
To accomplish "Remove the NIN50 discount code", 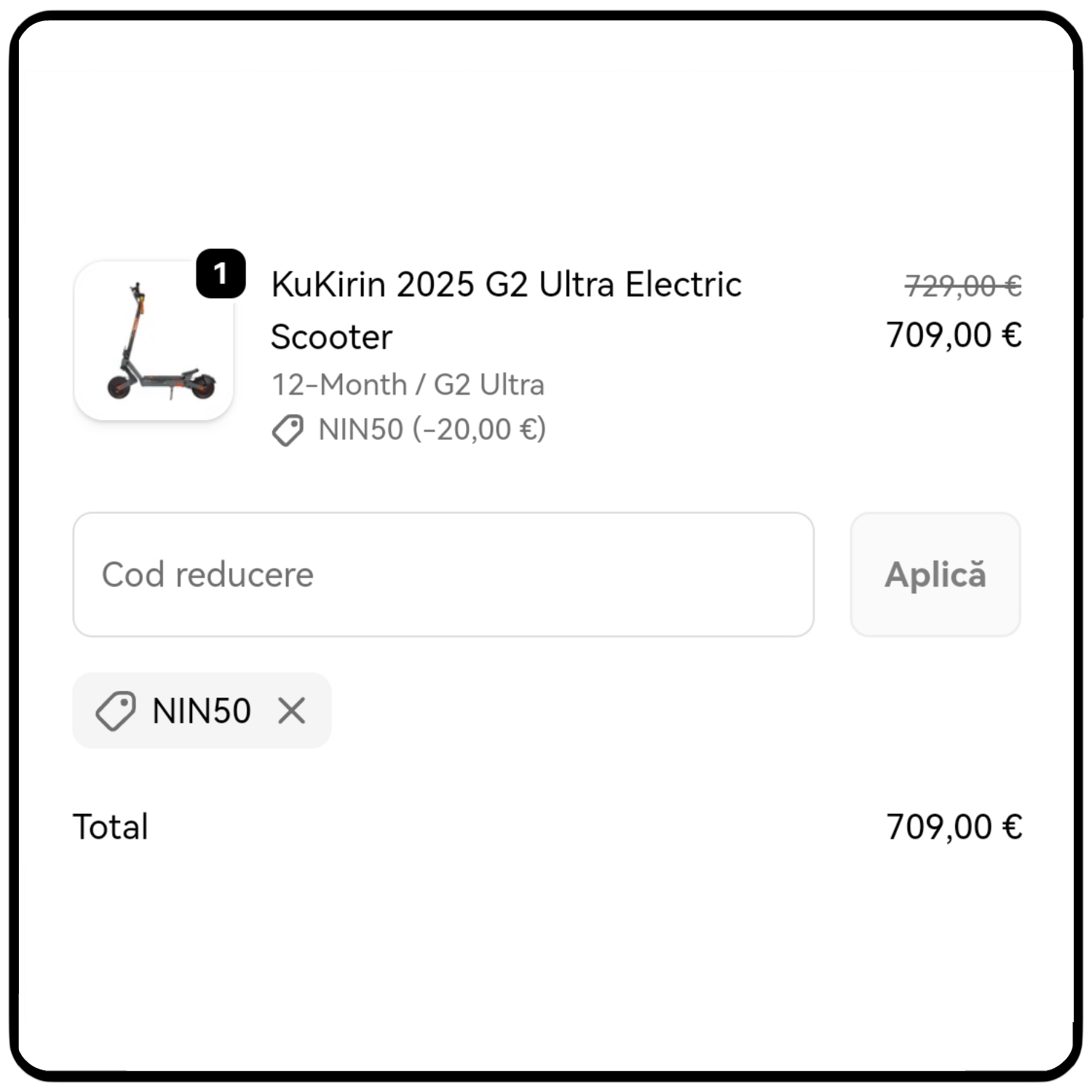I will coord(292,711).
